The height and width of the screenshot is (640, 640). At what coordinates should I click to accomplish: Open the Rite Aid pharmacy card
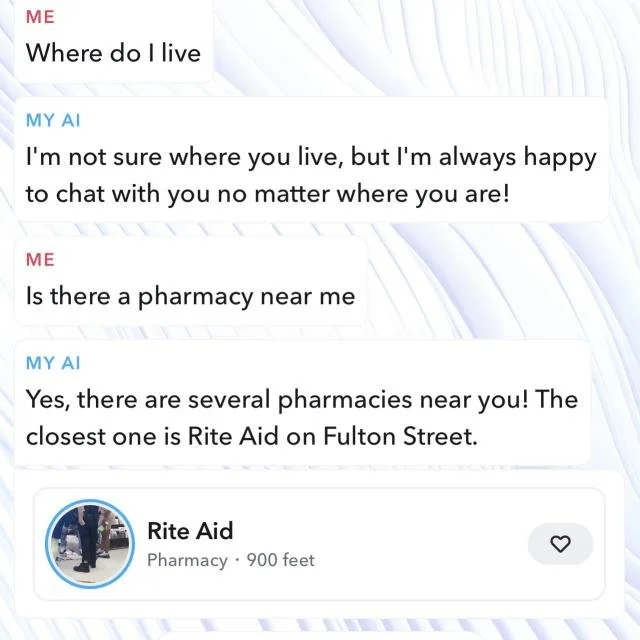click(x=300, y=544)
